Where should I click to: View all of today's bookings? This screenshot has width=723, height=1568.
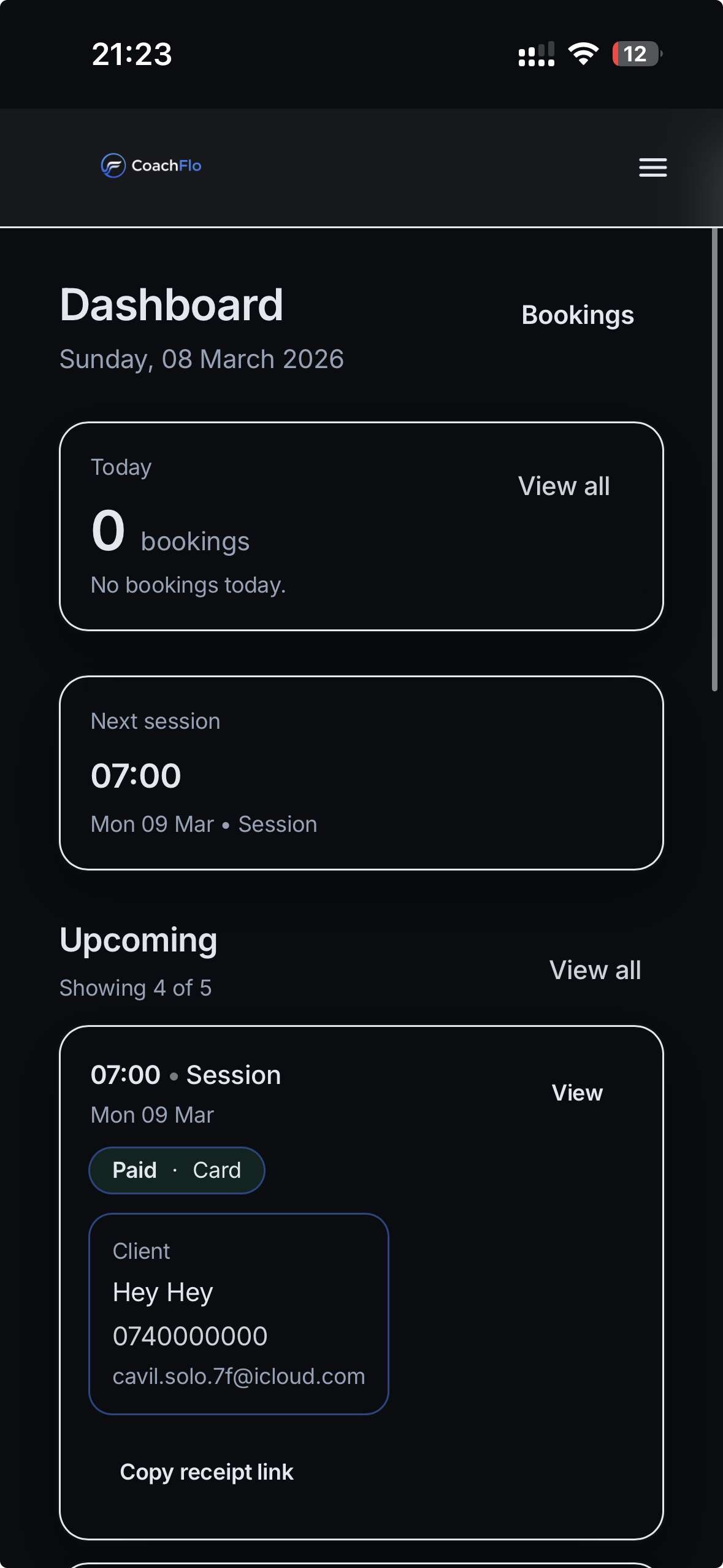(564, 486)
